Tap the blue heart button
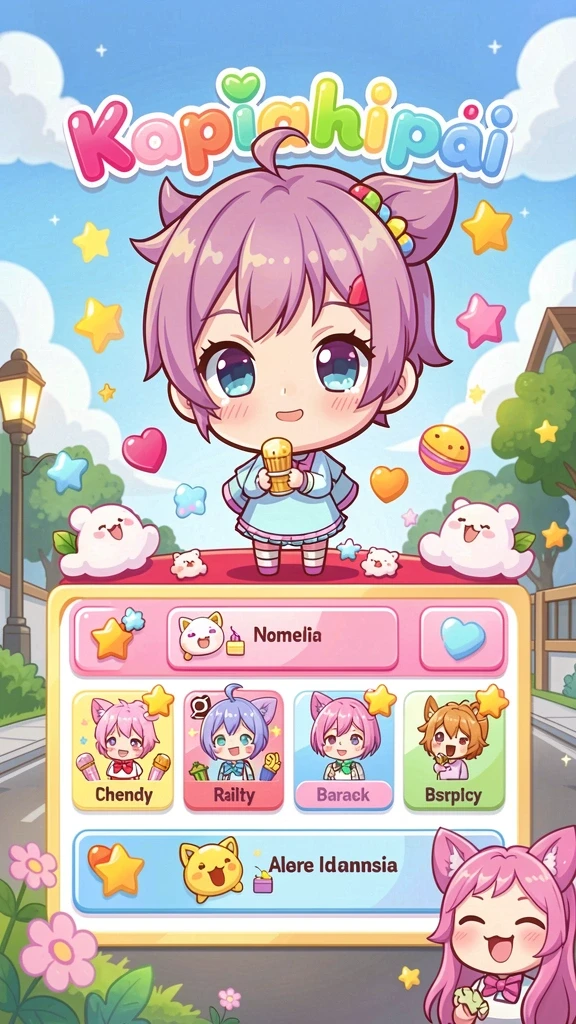This screenshot has height=1024, width=576. pos(462,638)
